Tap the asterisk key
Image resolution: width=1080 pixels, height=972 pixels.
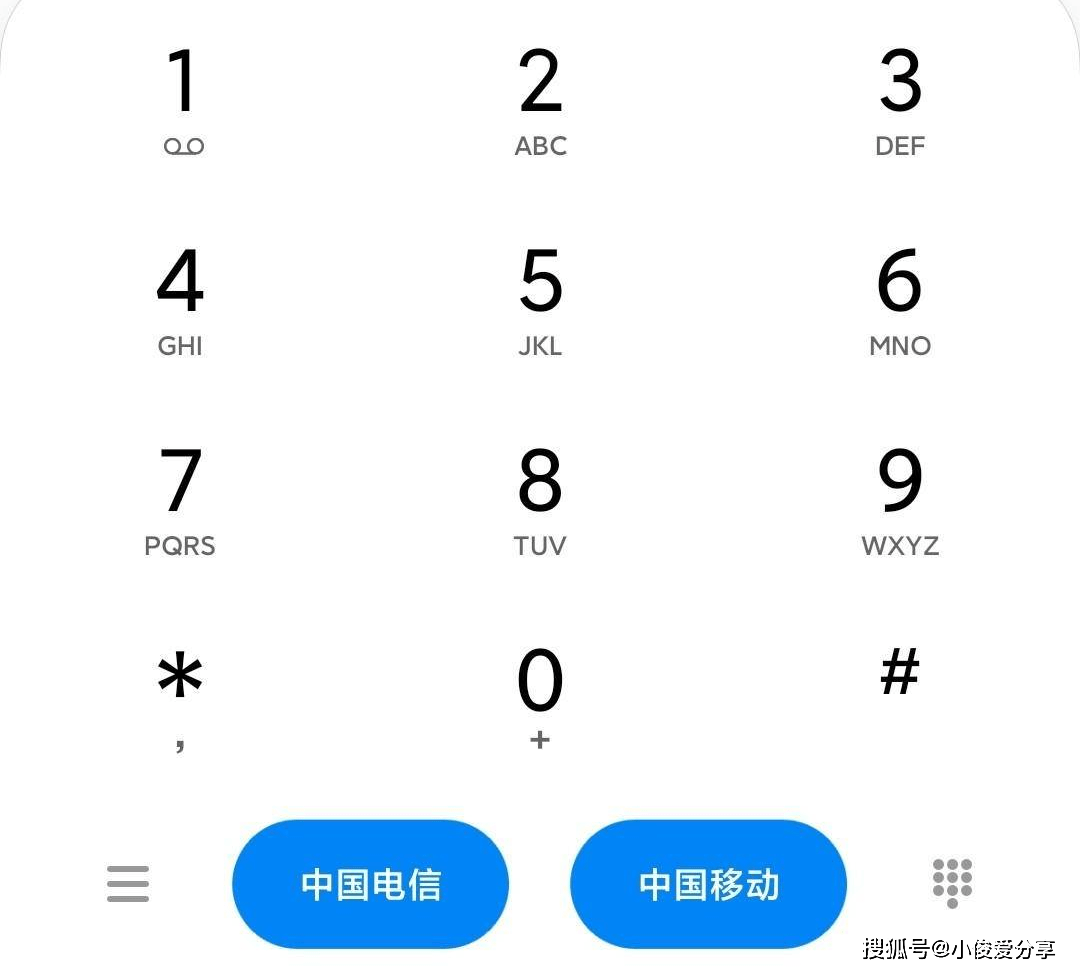(x=180, y=695)
